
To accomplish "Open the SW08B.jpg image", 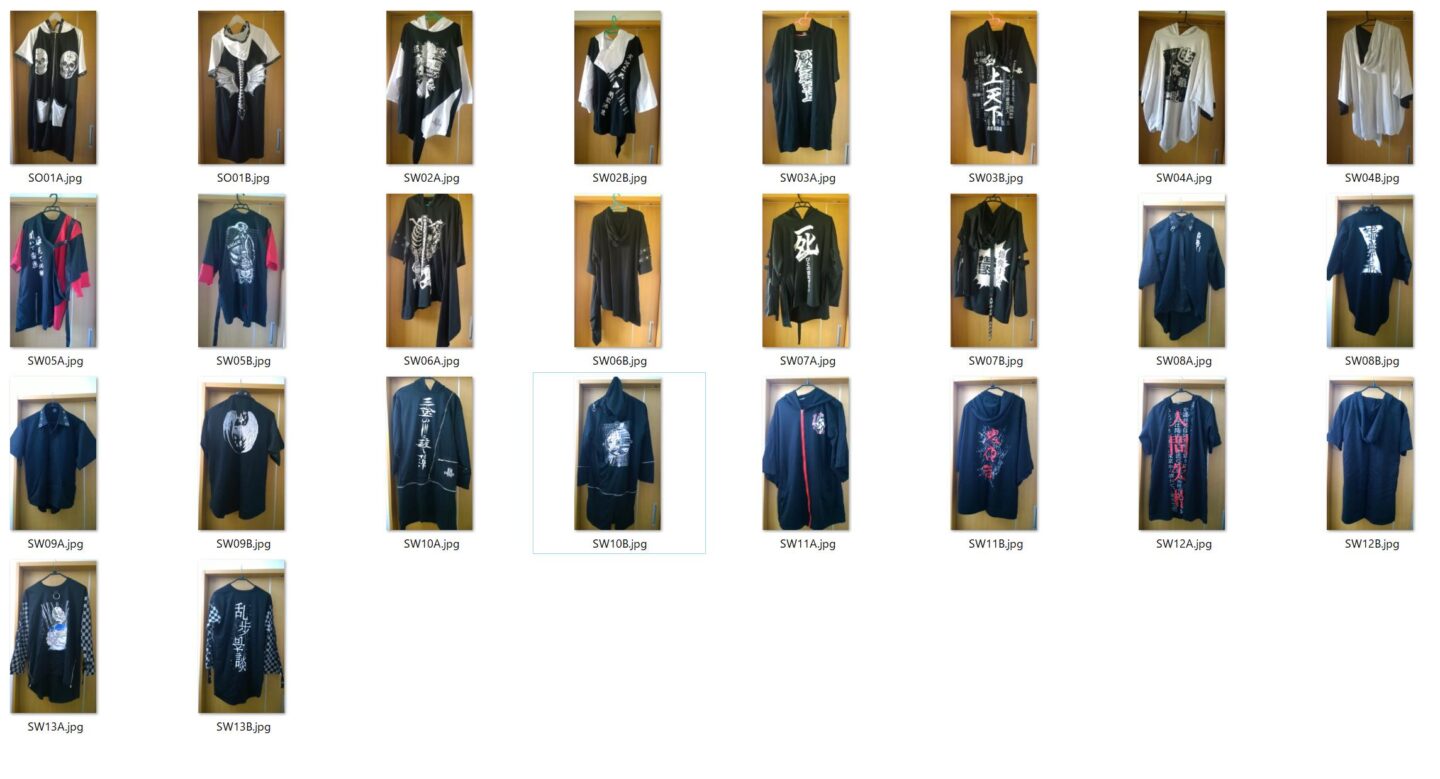I will click(1369, 271).
